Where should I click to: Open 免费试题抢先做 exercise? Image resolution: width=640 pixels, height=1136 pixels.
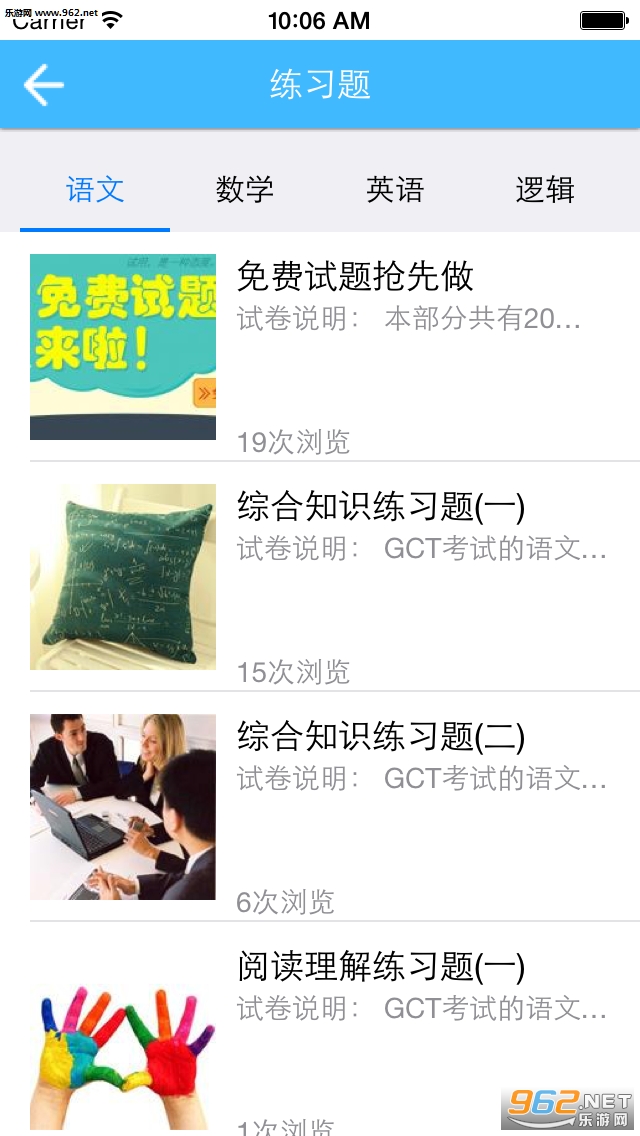(x=355, y=277)
